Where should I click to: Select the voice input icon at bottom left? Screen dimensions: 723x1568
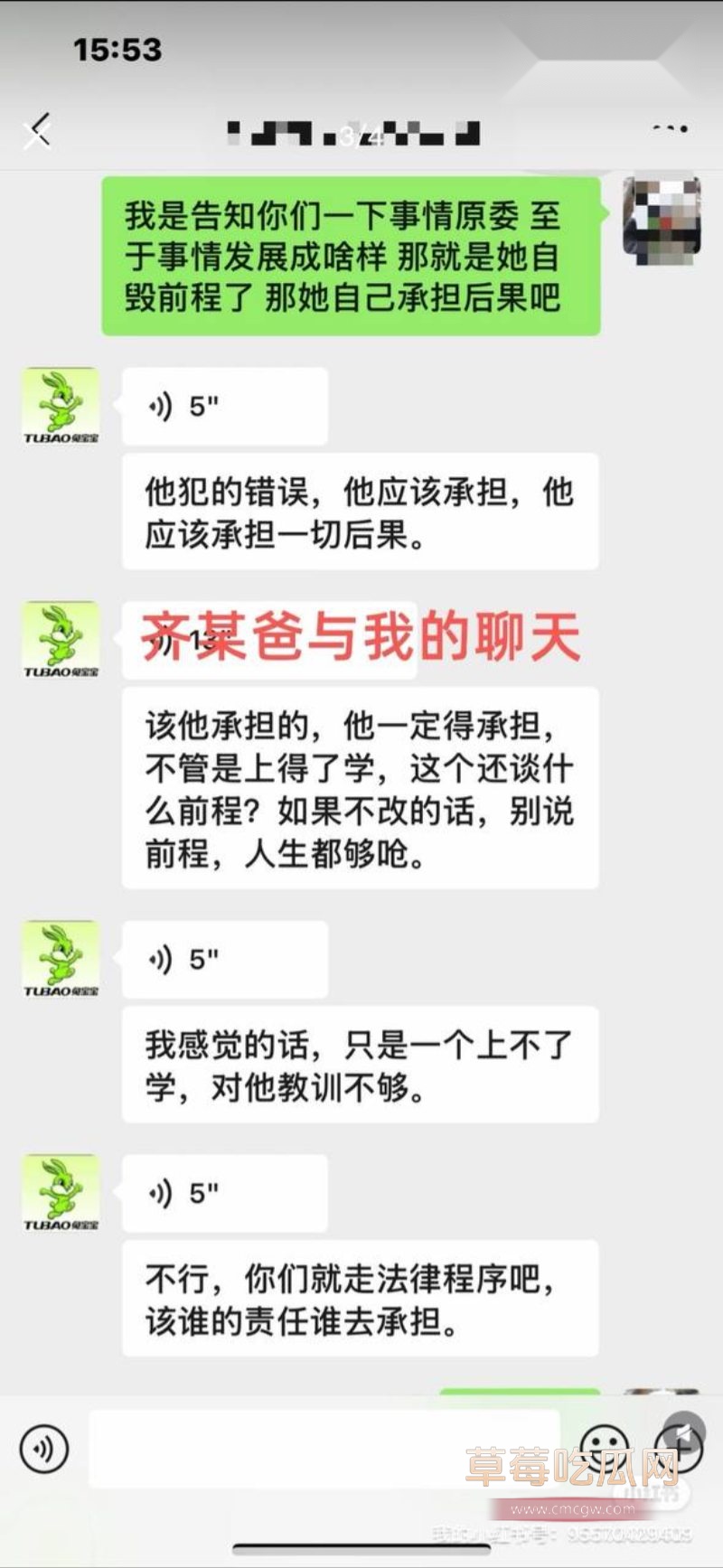pos(45,1447)
